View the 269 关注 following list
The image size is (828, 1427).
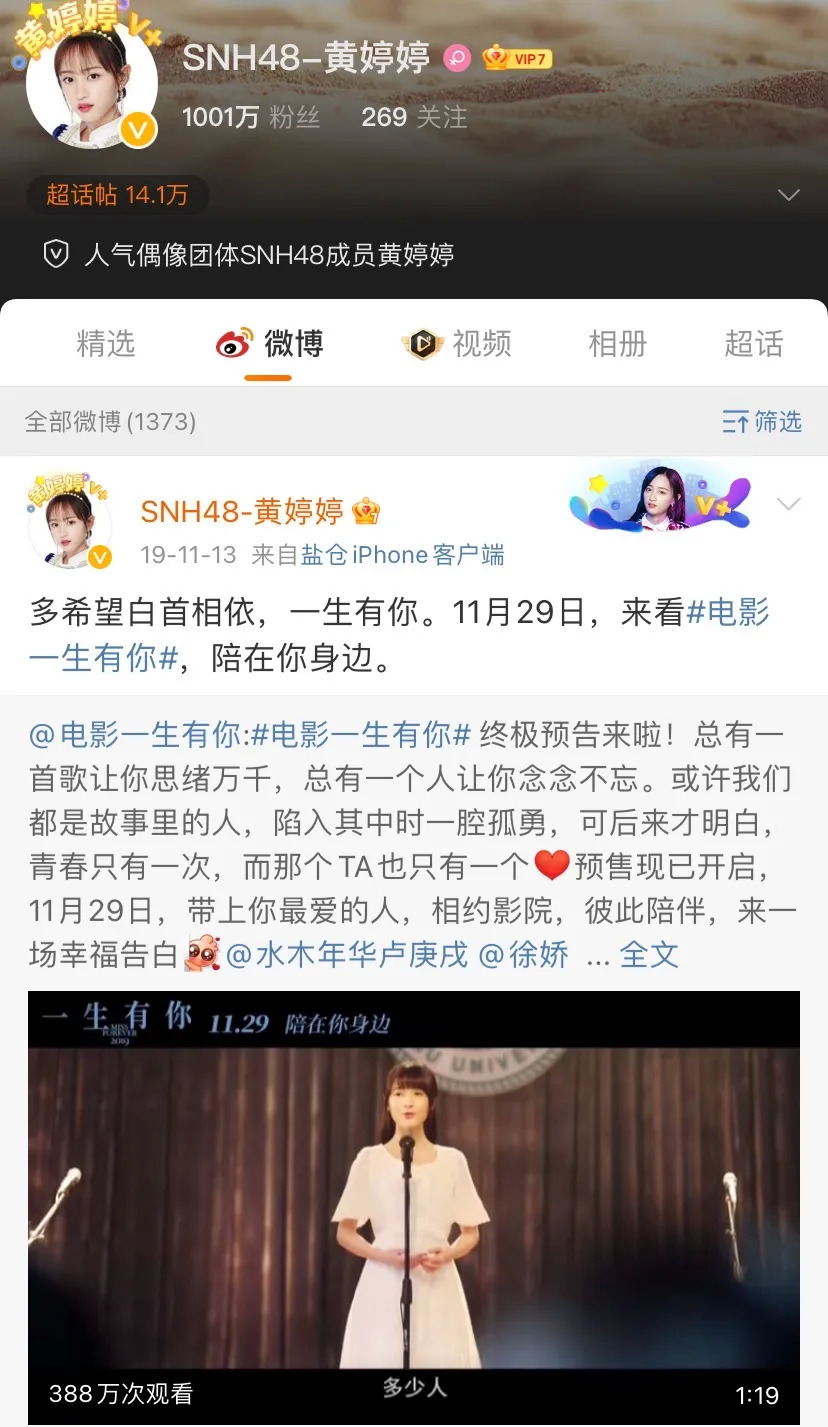click(414, 118)
